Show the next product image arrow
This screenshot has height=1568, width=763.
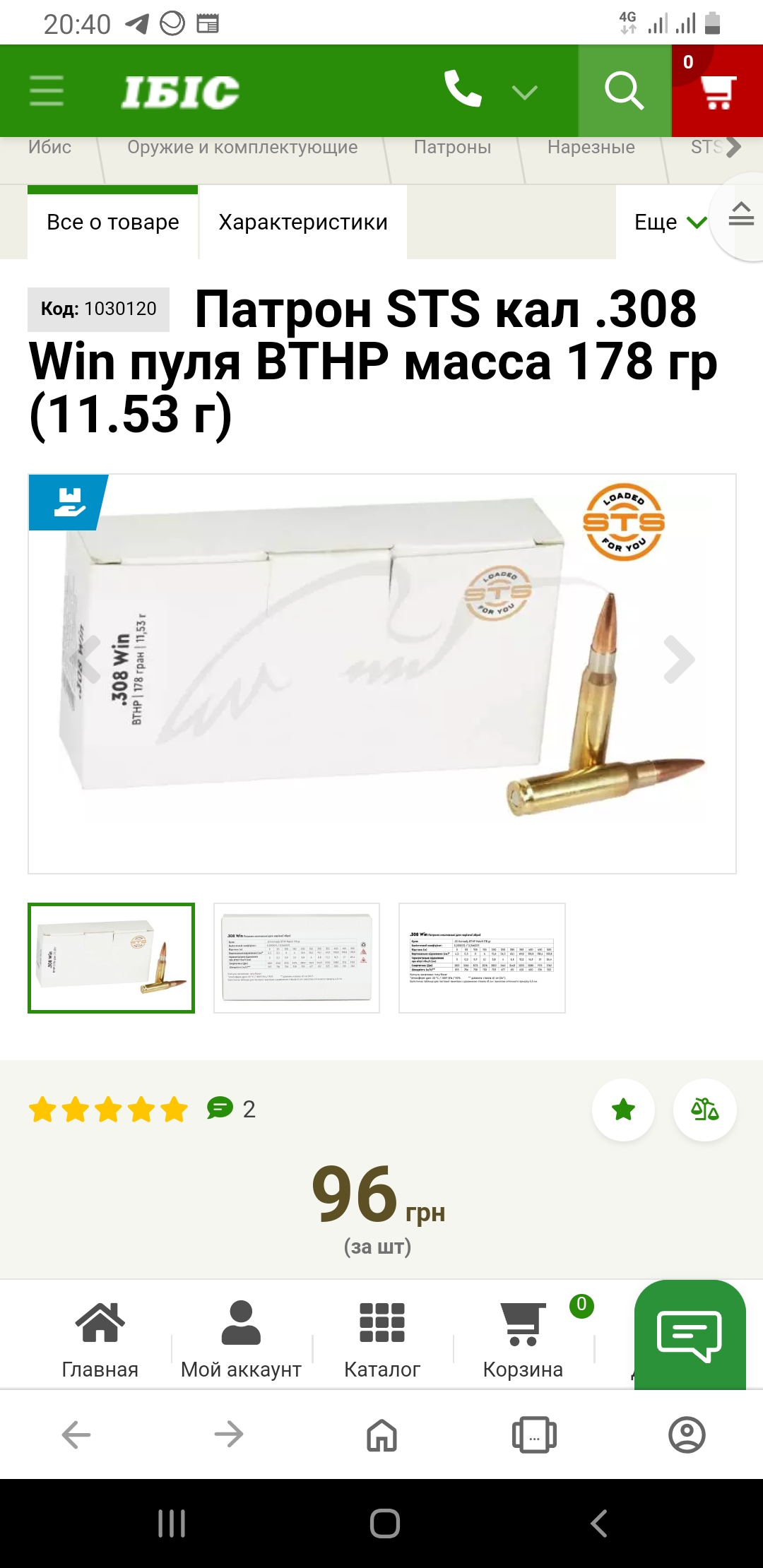(x=680, y=660)
